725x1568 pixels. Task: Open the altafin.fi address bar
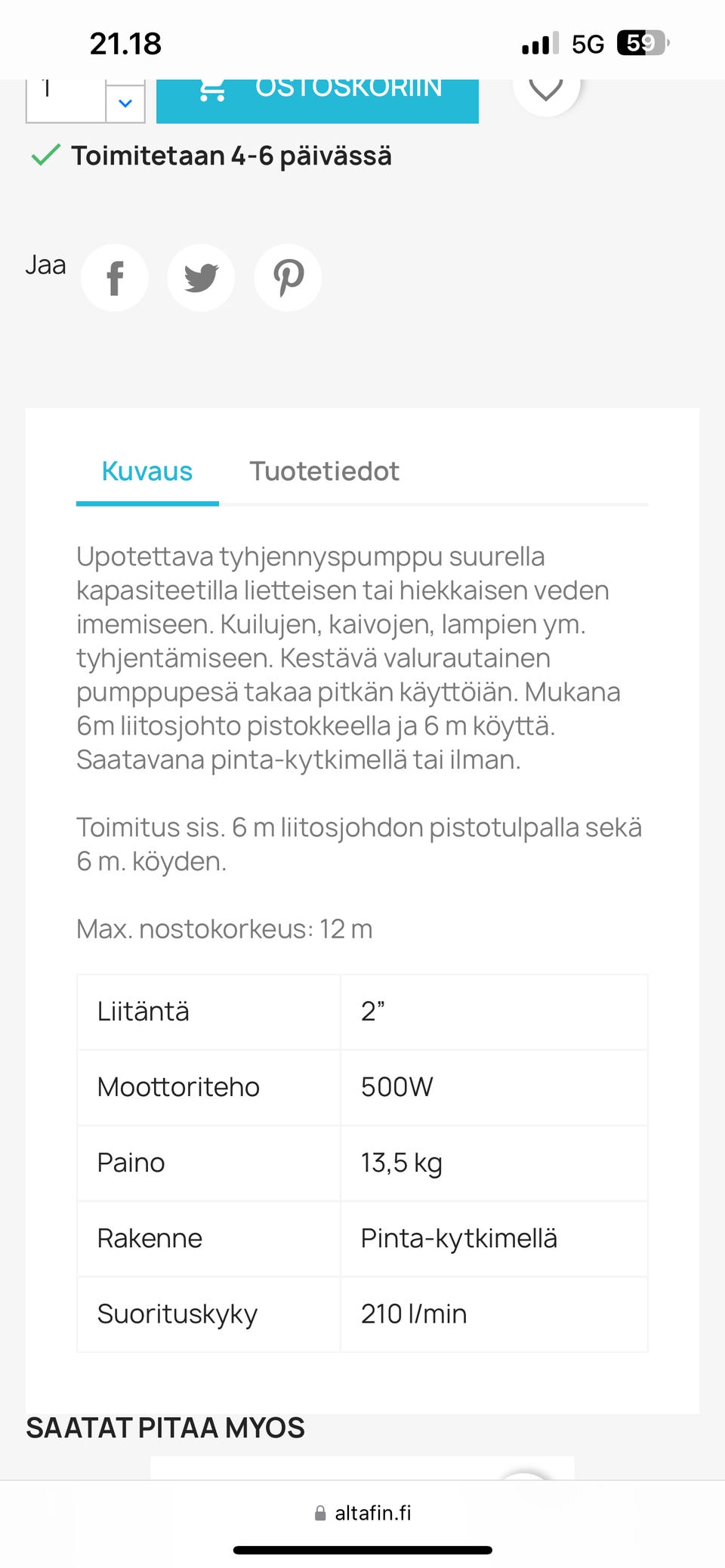[374, 1512]
